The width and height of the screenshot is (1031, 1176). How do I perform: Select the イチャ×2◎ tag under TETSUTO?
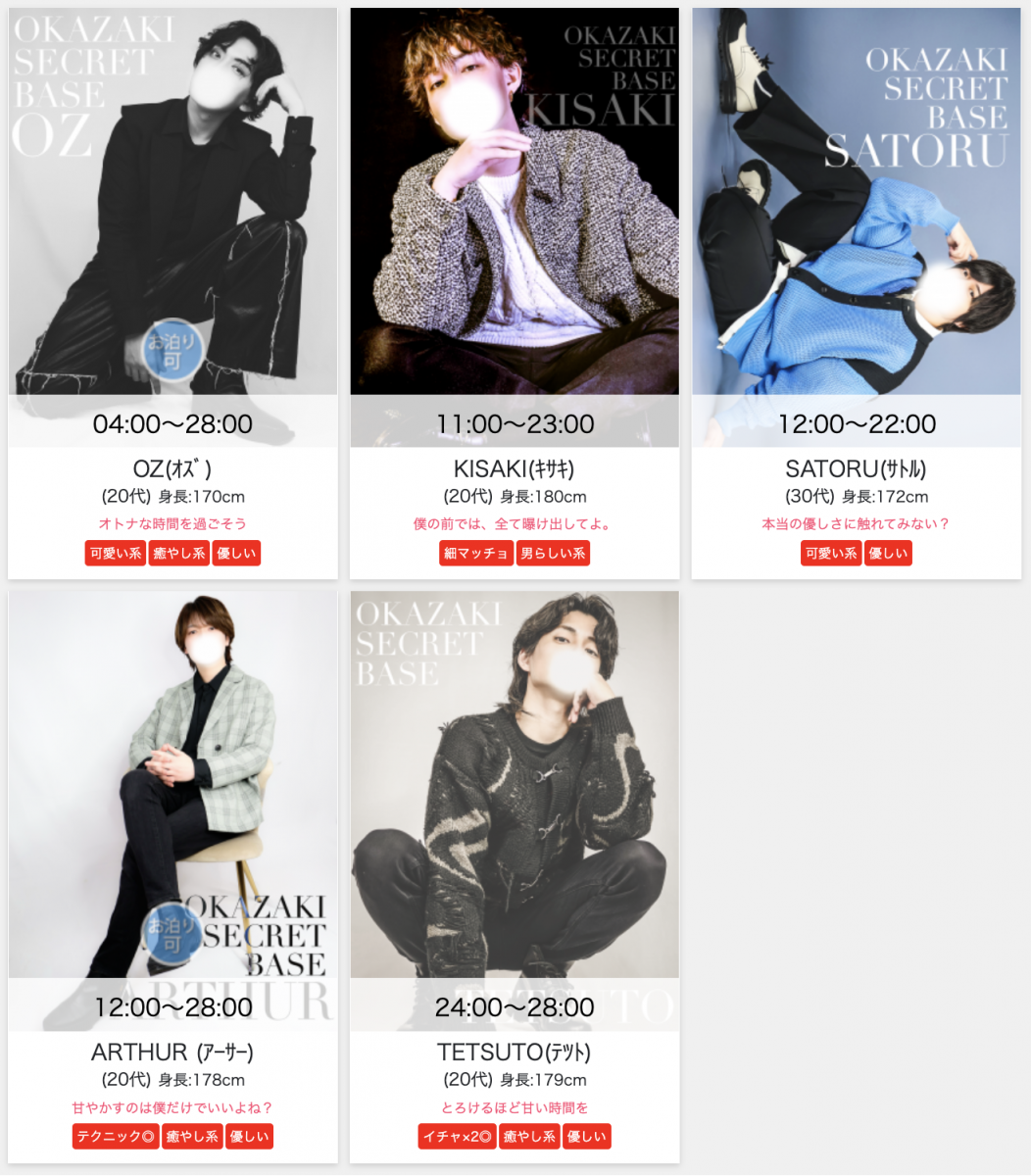[457, 1137]
